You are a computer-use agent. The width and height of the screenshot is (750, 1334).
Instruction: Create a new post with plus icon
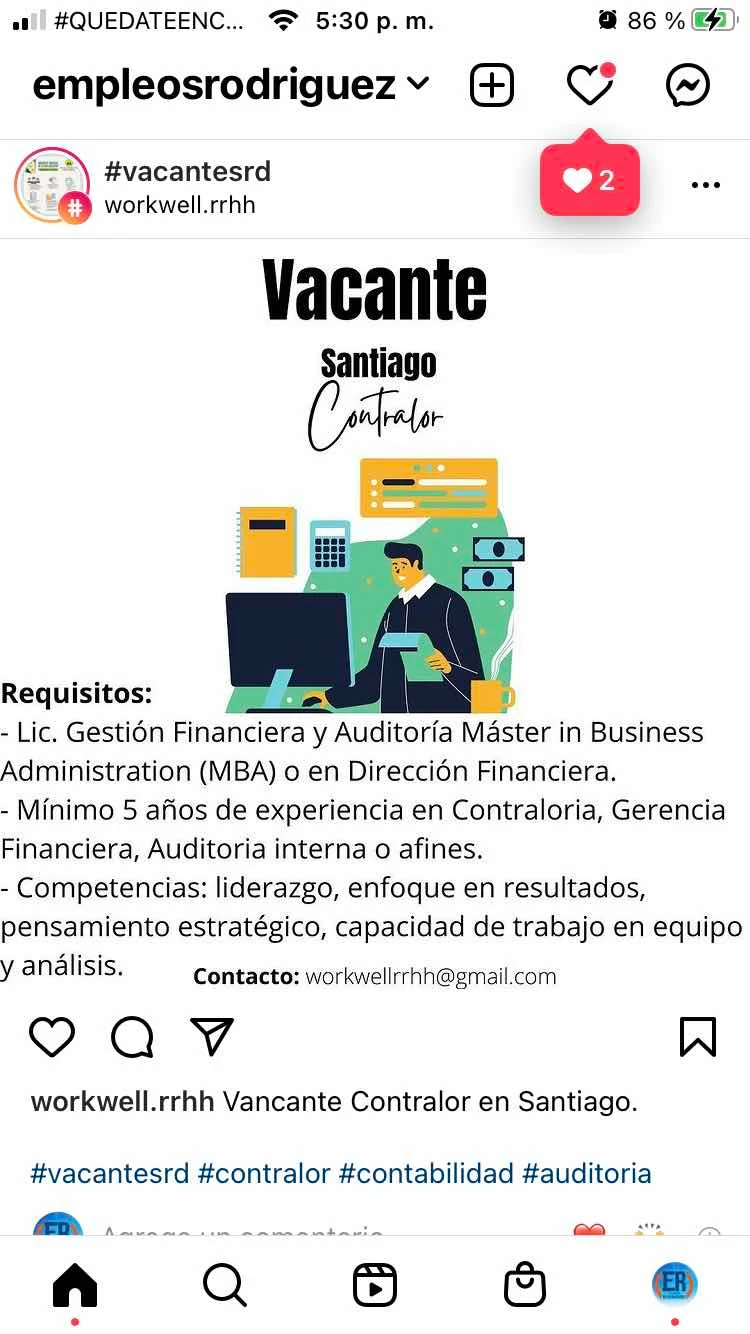tap(491, 86)
